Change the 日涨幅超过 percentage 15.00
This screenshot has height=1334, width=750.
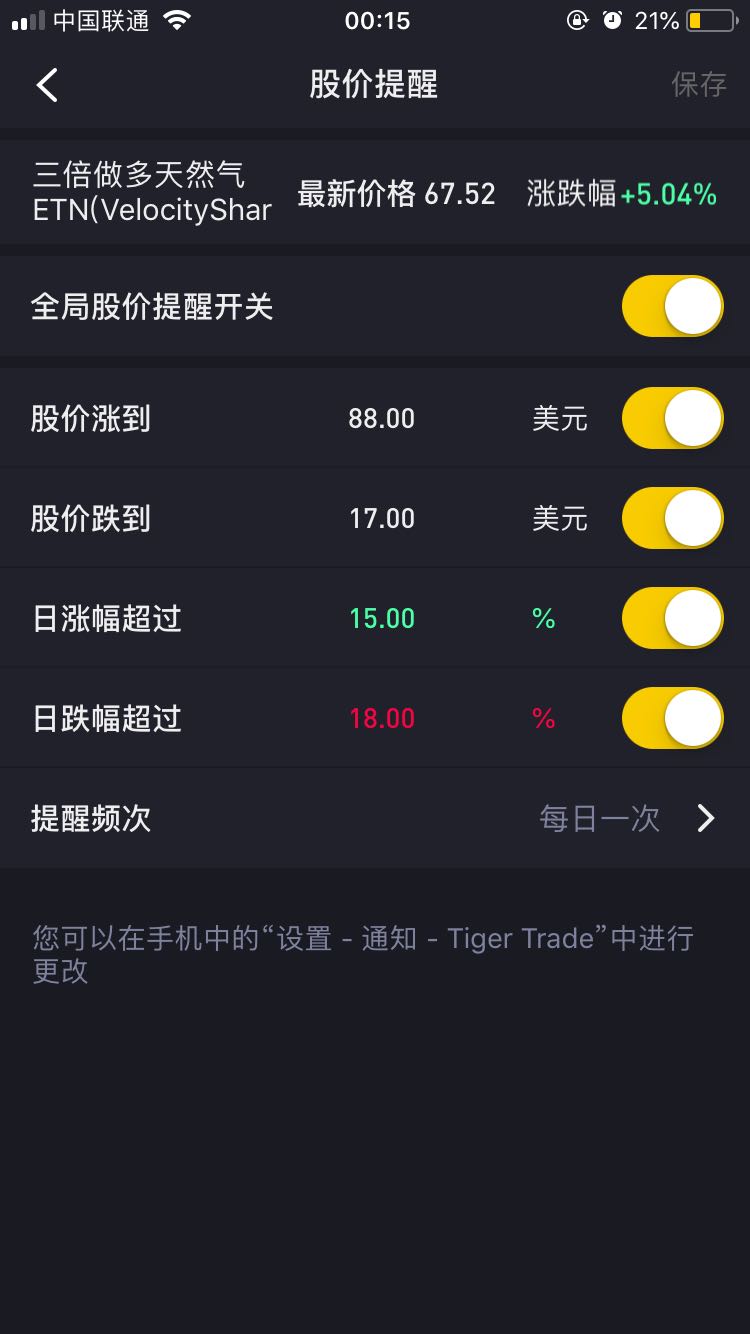(381, 618)
